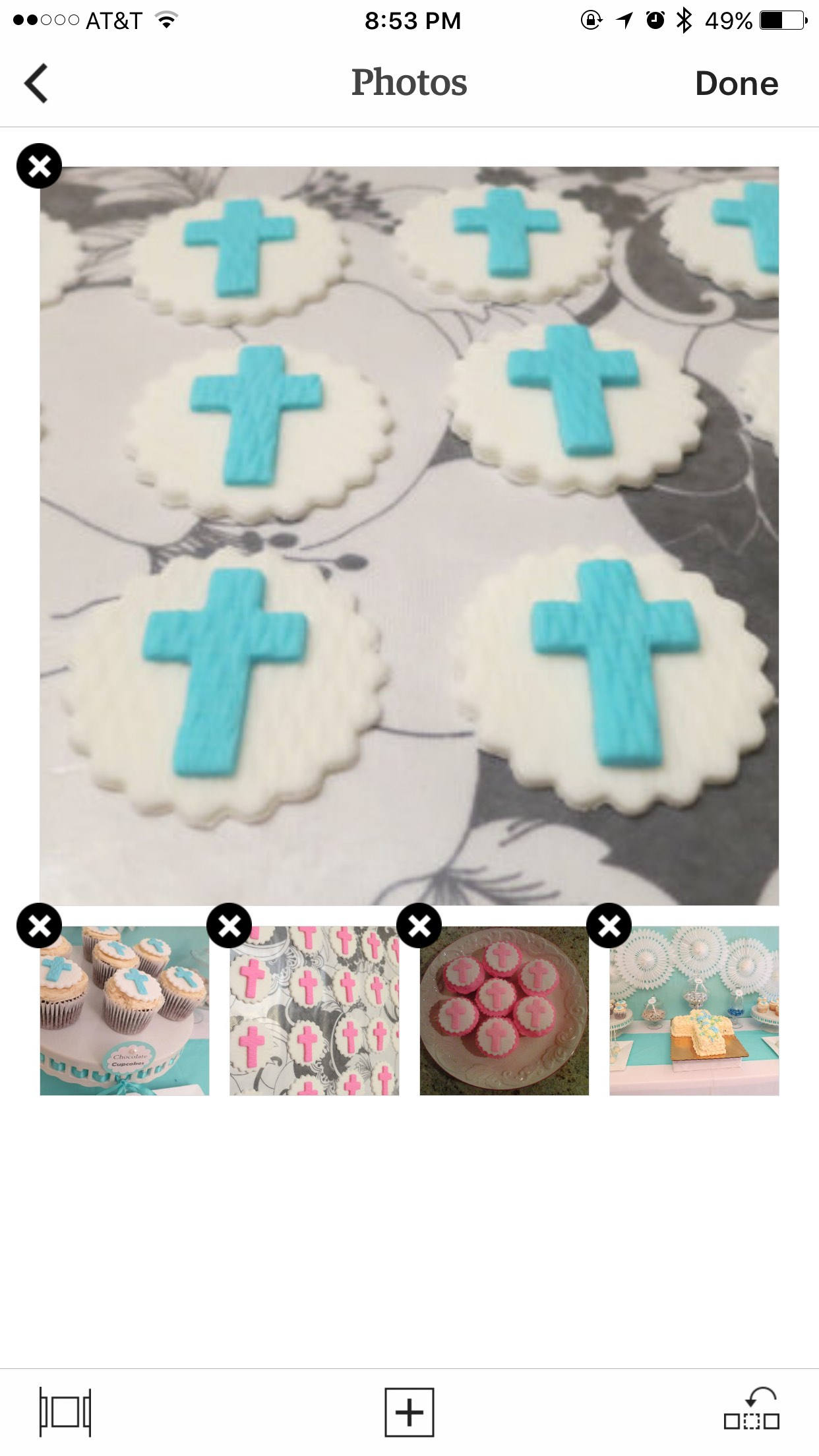Select the dessert table thumbnail
This screenshot has height=1456, width=819.
pos(694,1011)
